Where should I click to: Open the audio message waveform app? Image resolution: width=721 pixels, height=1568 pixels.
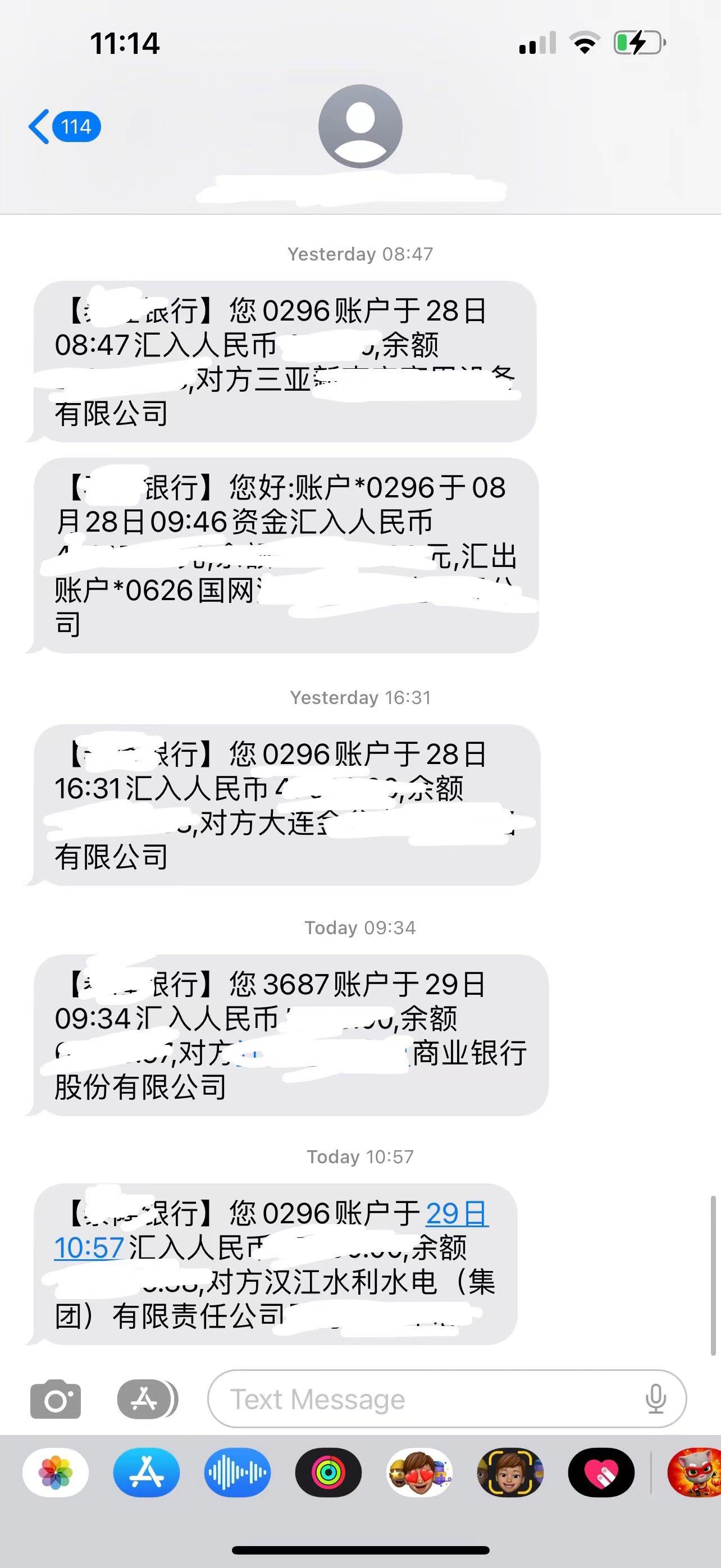click(238, 1473)
